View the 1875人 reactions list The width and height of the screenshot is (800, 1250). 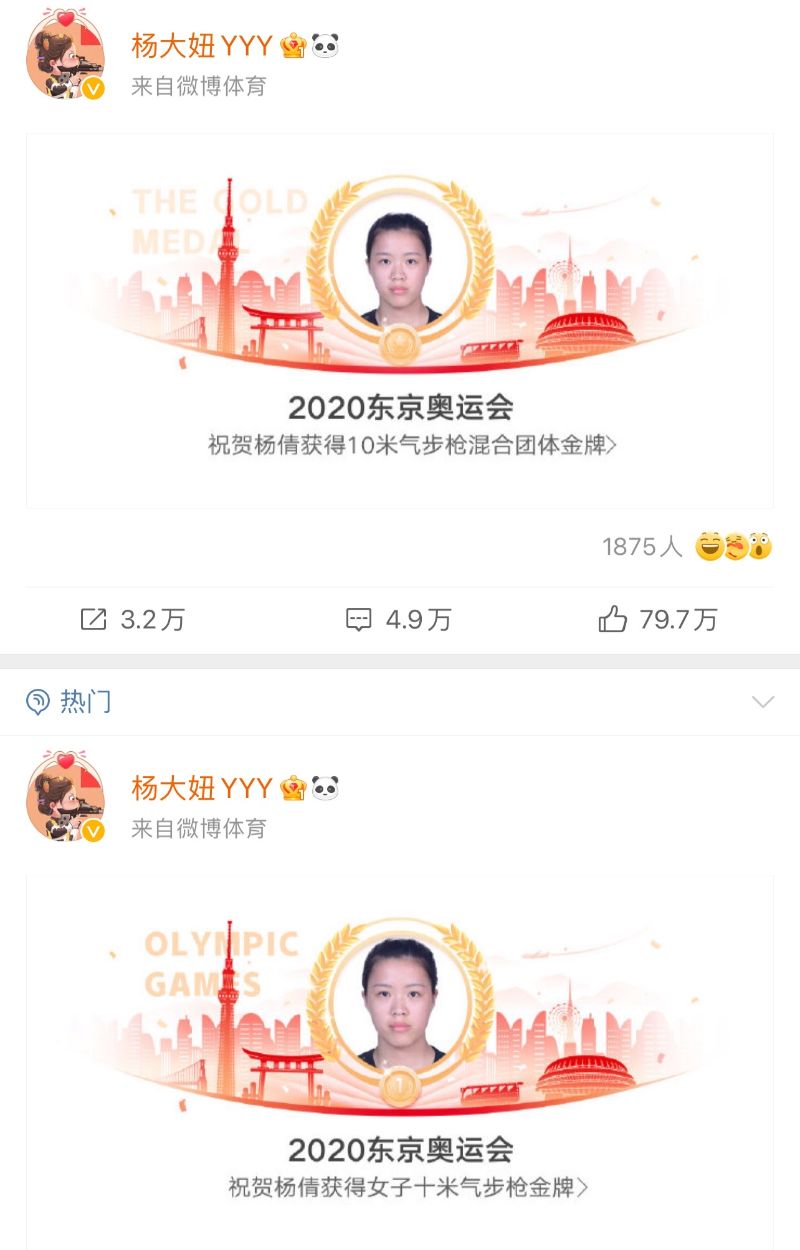[687, 546]
